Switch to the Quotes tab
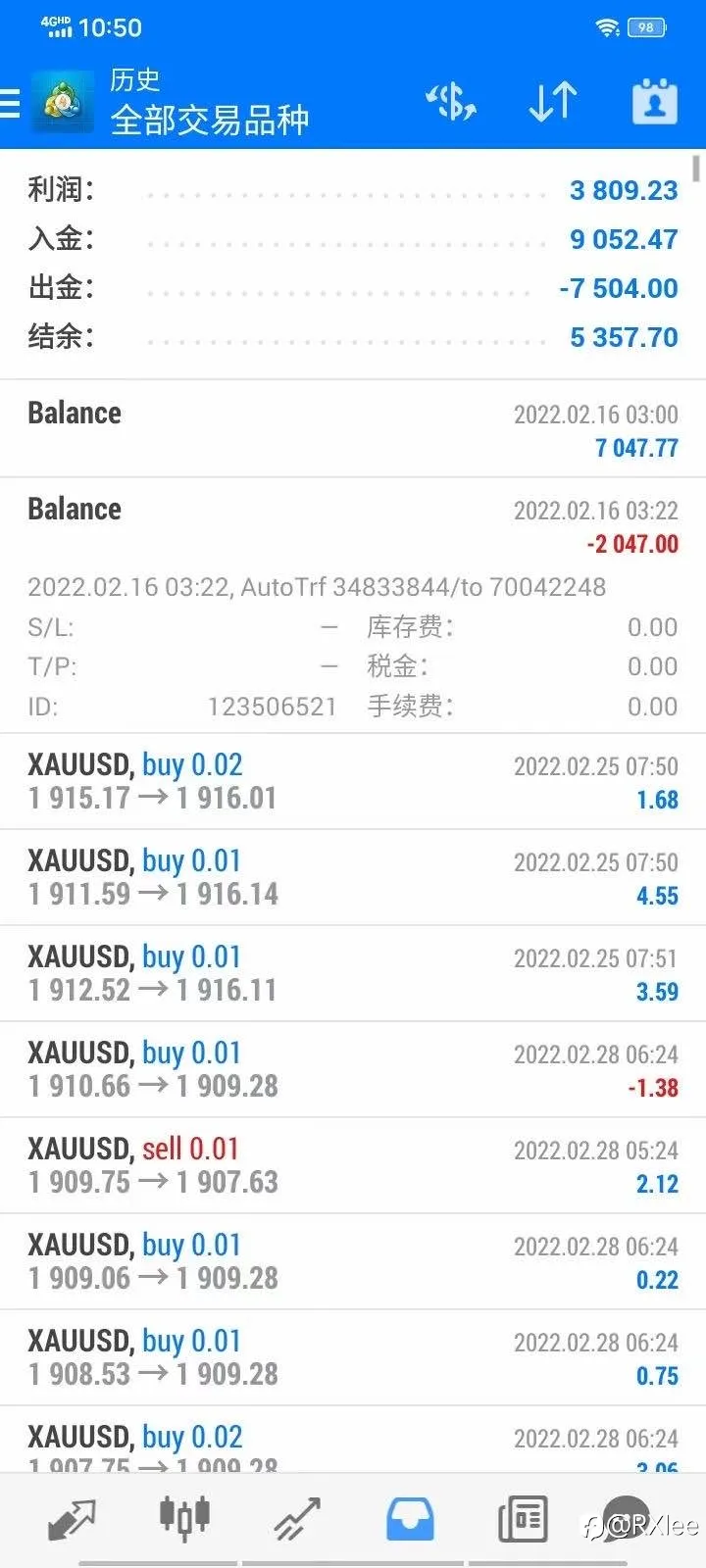Screen dimensions: 706x1568 pyautogui.click(x=73, y=1519)
